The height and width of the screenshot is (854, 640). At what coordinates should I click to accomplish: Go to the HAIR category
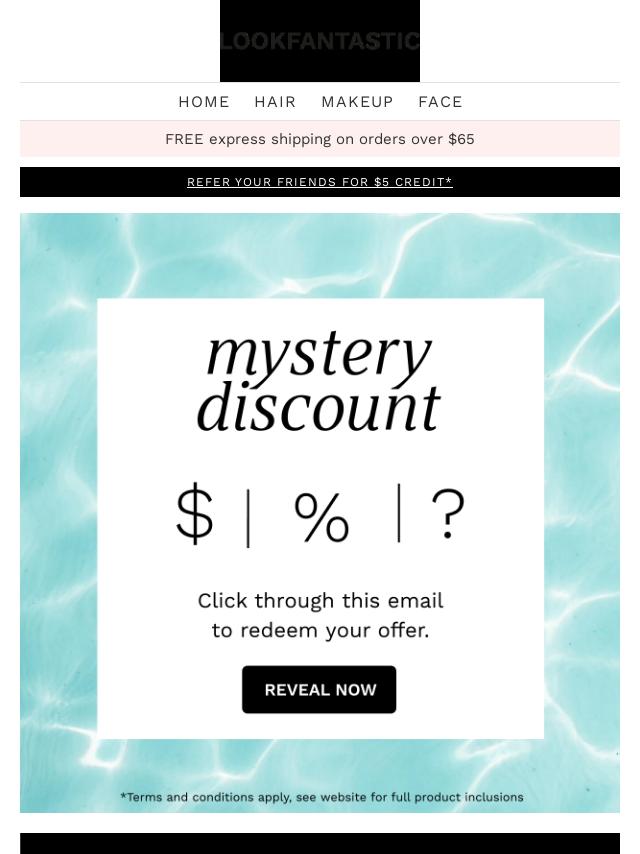pos(275,102)
